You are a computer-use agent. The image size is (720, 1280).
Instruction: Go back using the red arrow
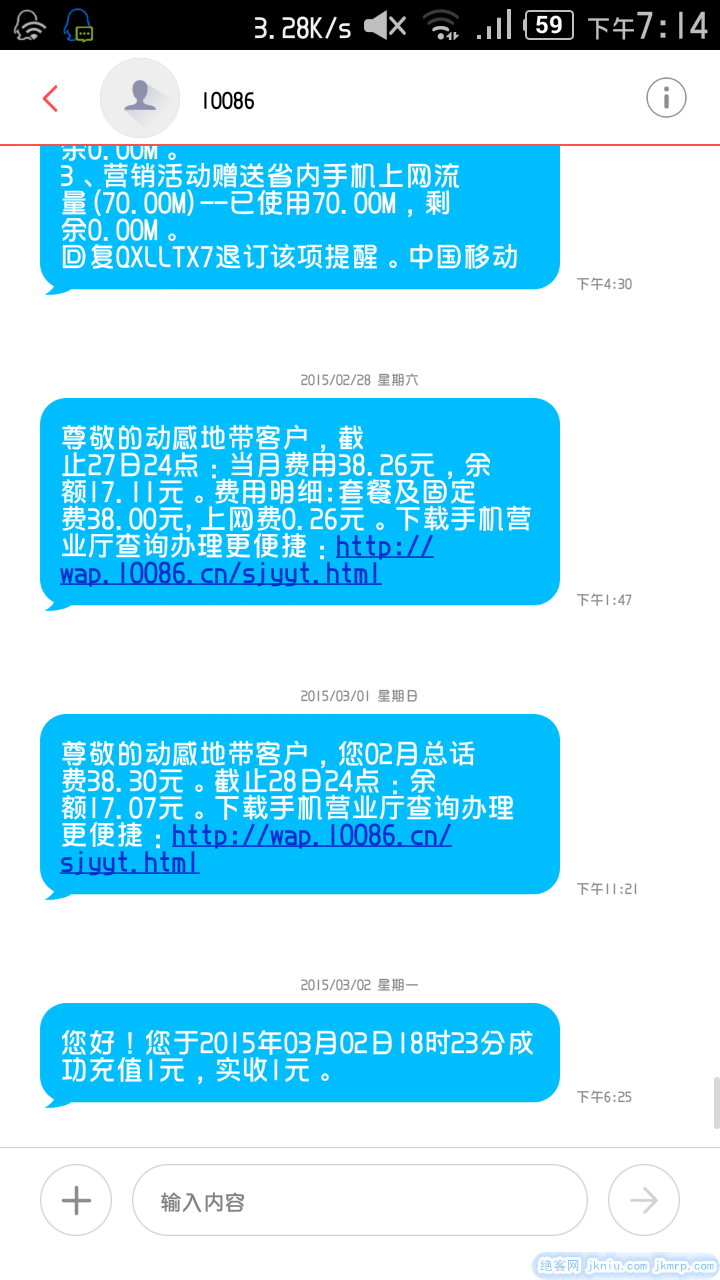pos(50,98)
